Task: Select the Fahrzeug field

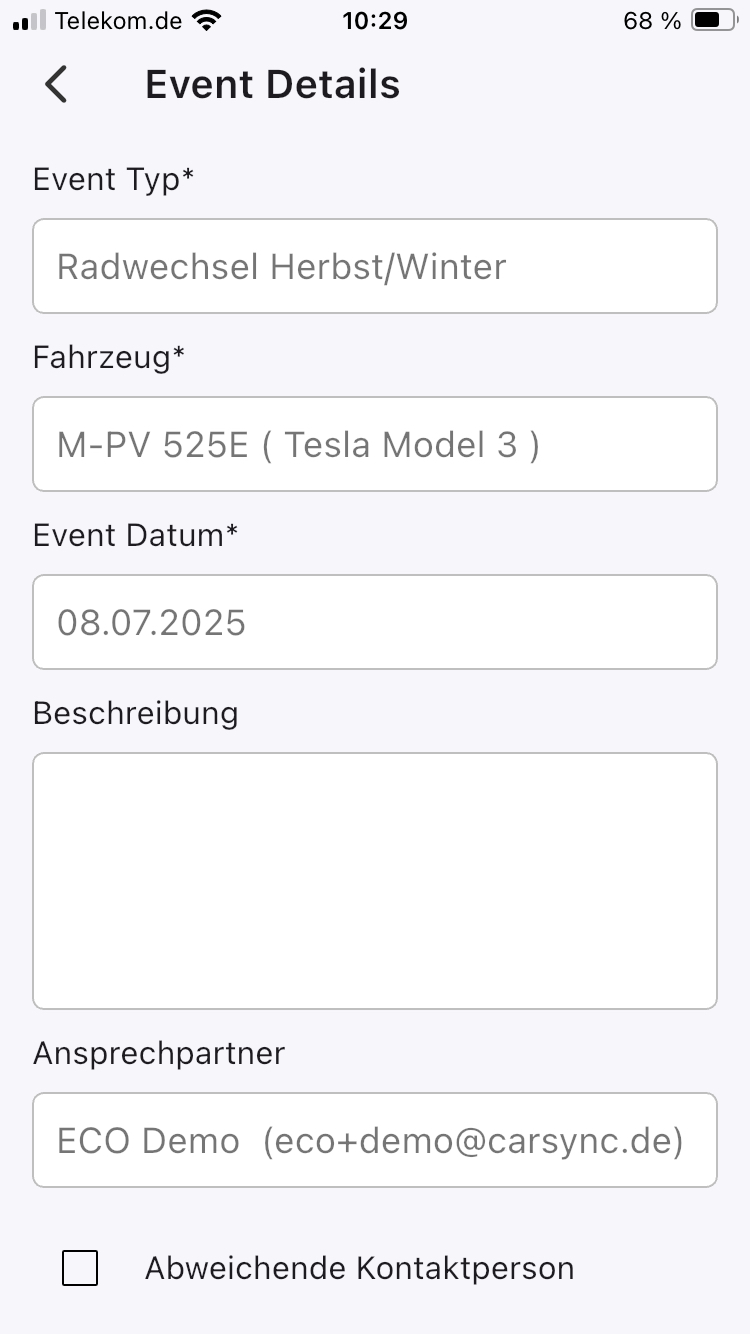Action: point(375,444)
